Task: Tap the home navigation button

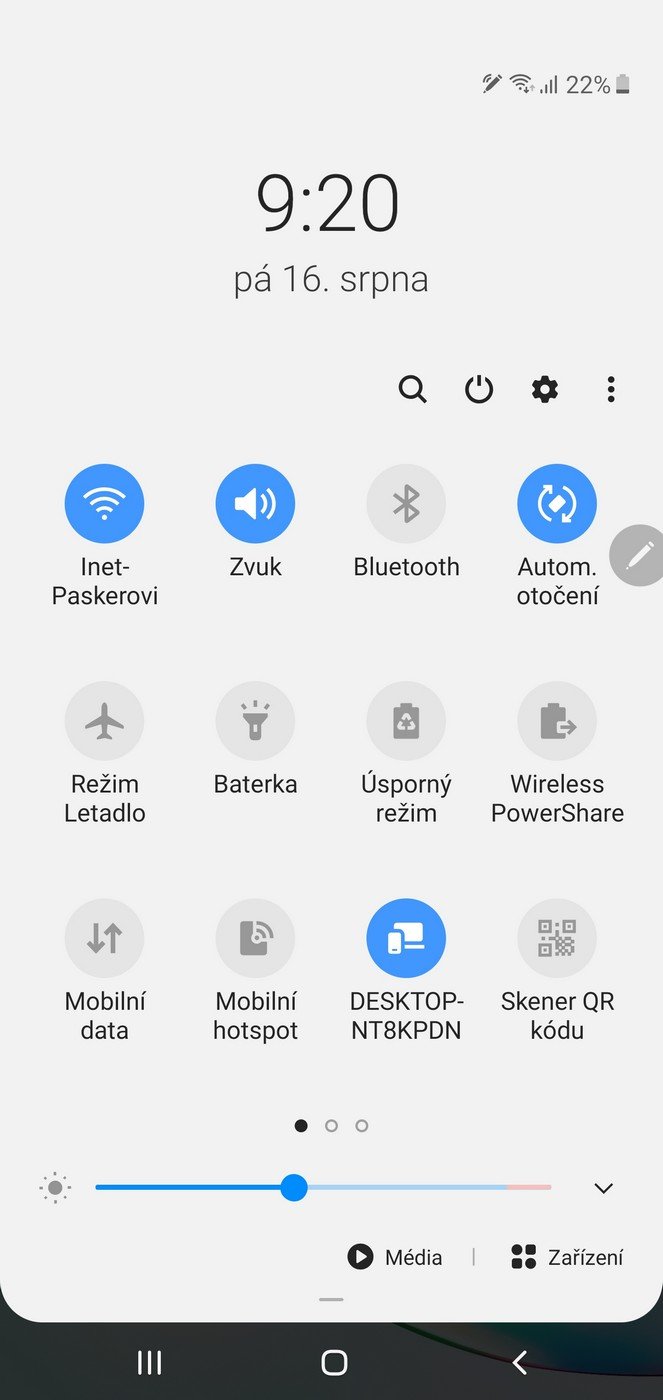Action: pos(334,1362)
